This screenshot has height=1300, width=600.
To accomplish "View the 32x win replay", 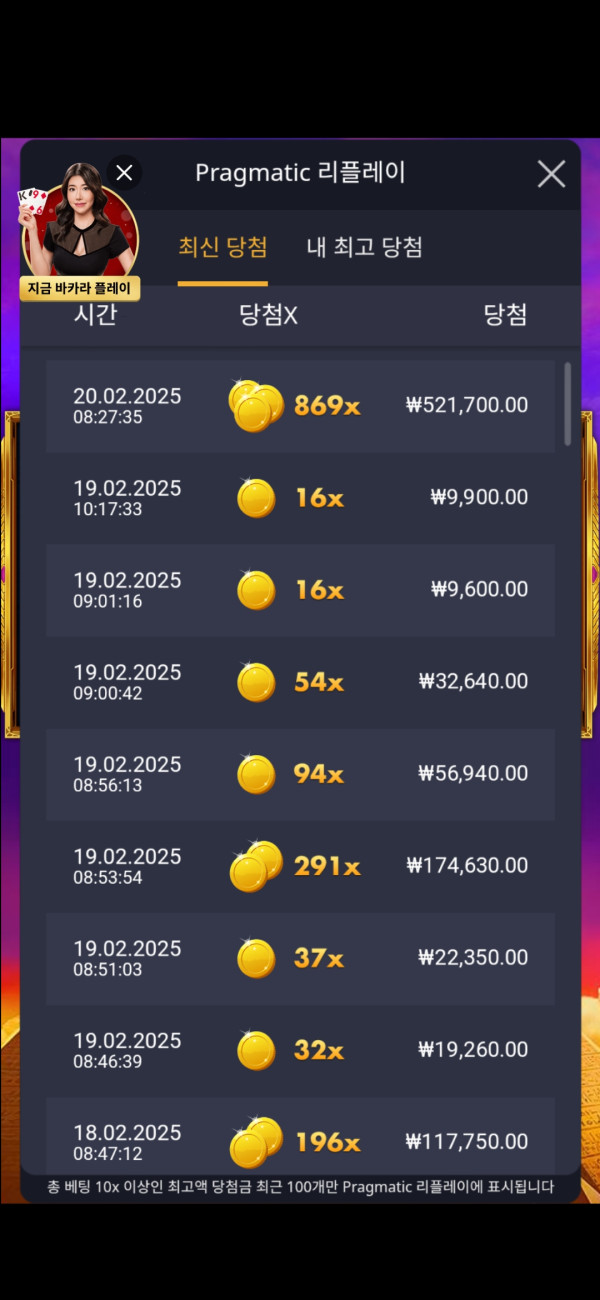I will 300,1049.
